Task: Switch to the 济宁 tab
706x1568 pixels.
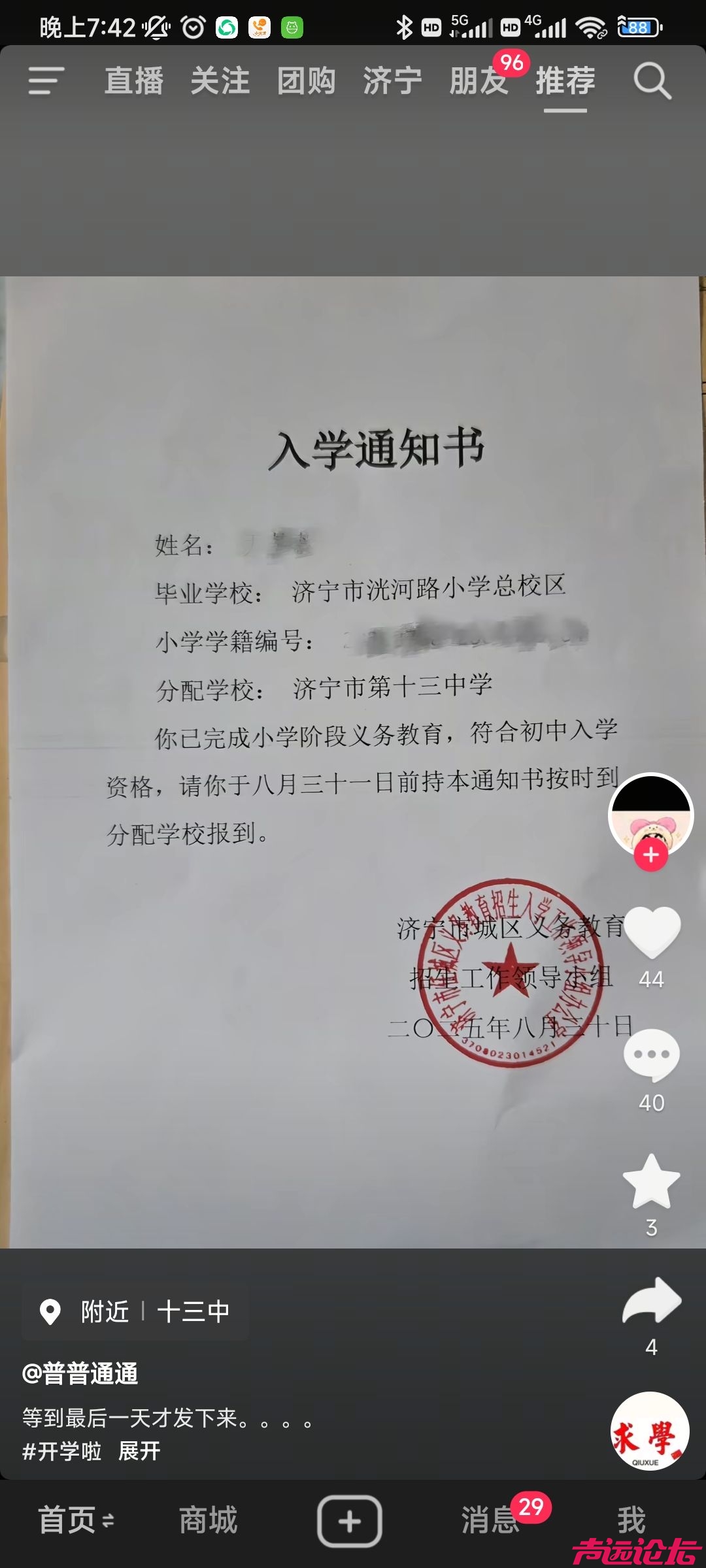Action: pyautogui.click(x=392, y=81)
